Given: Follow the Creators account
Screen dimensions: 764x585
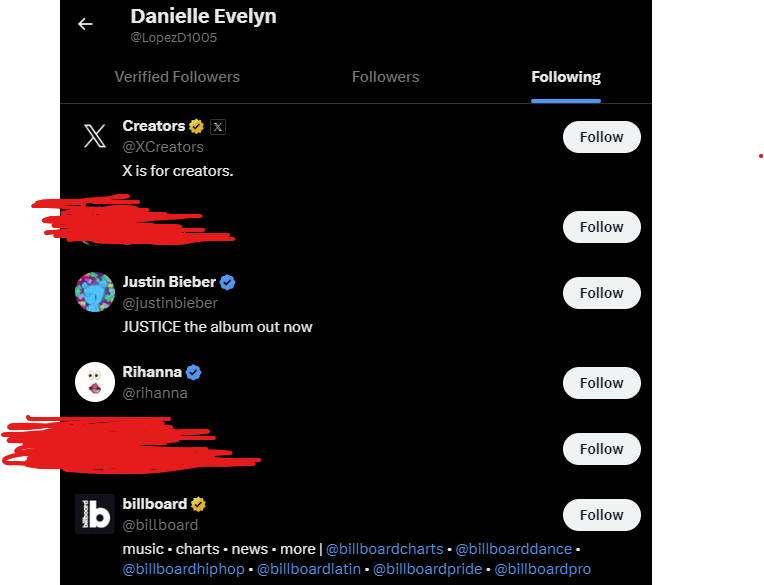Looking at the screenshot, I should (x=601, y=137).
